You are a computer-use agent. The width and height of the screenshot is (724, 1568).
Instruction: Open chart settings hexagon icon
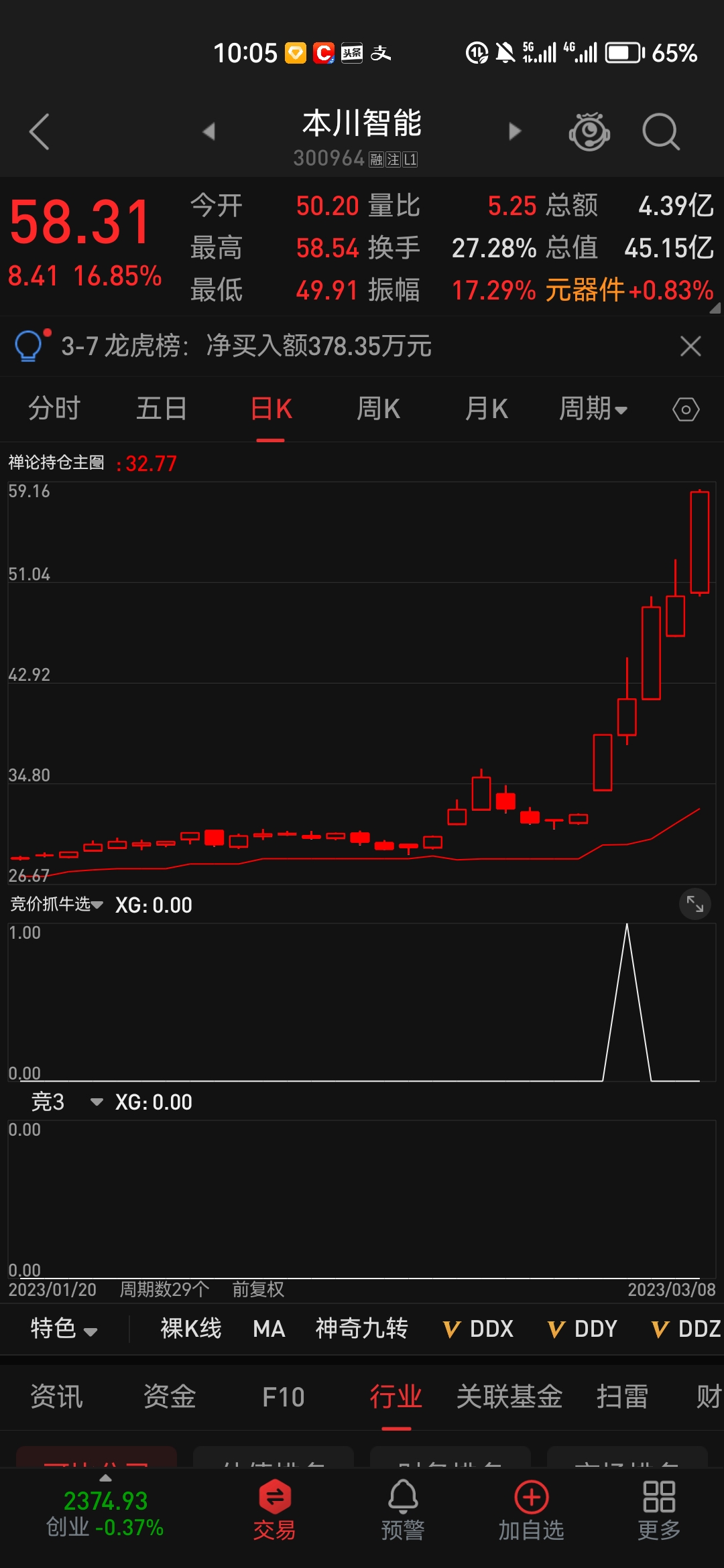click(686, 409)
